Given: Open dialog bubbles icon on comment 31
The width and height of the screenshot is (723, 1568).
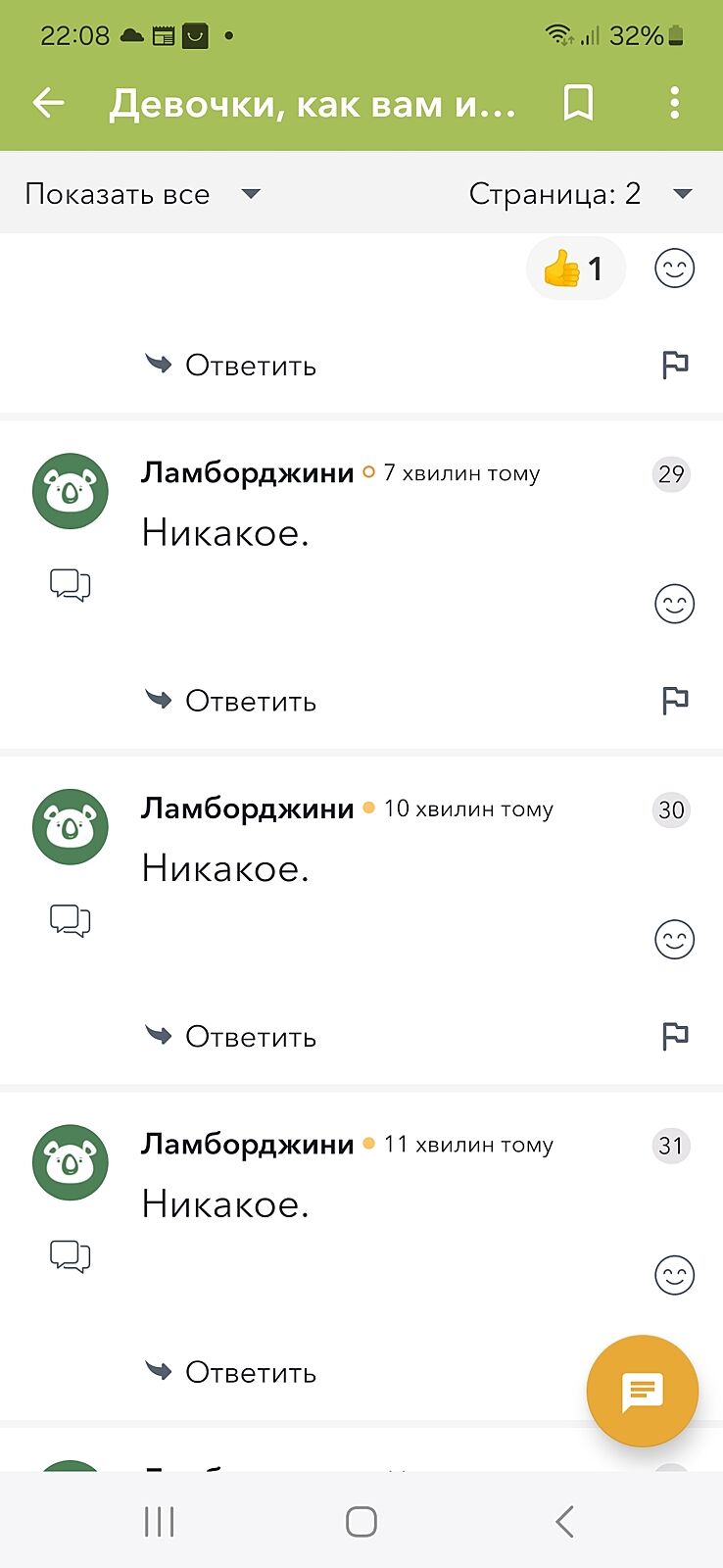Looking at the screenshot, I should tap(70, 1255).
